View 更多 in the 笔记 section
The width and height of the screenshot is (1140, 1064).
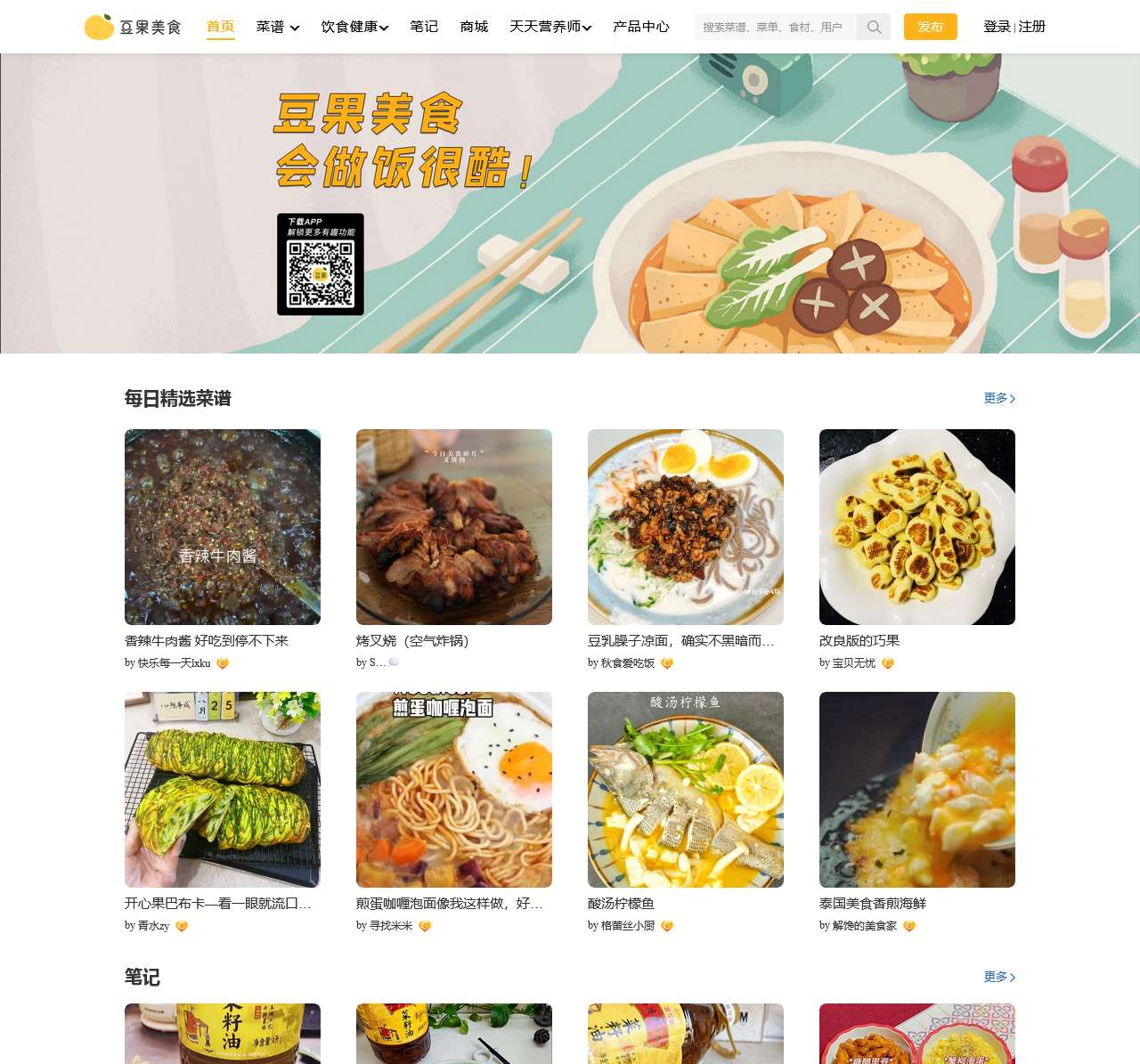click(999, 977)
